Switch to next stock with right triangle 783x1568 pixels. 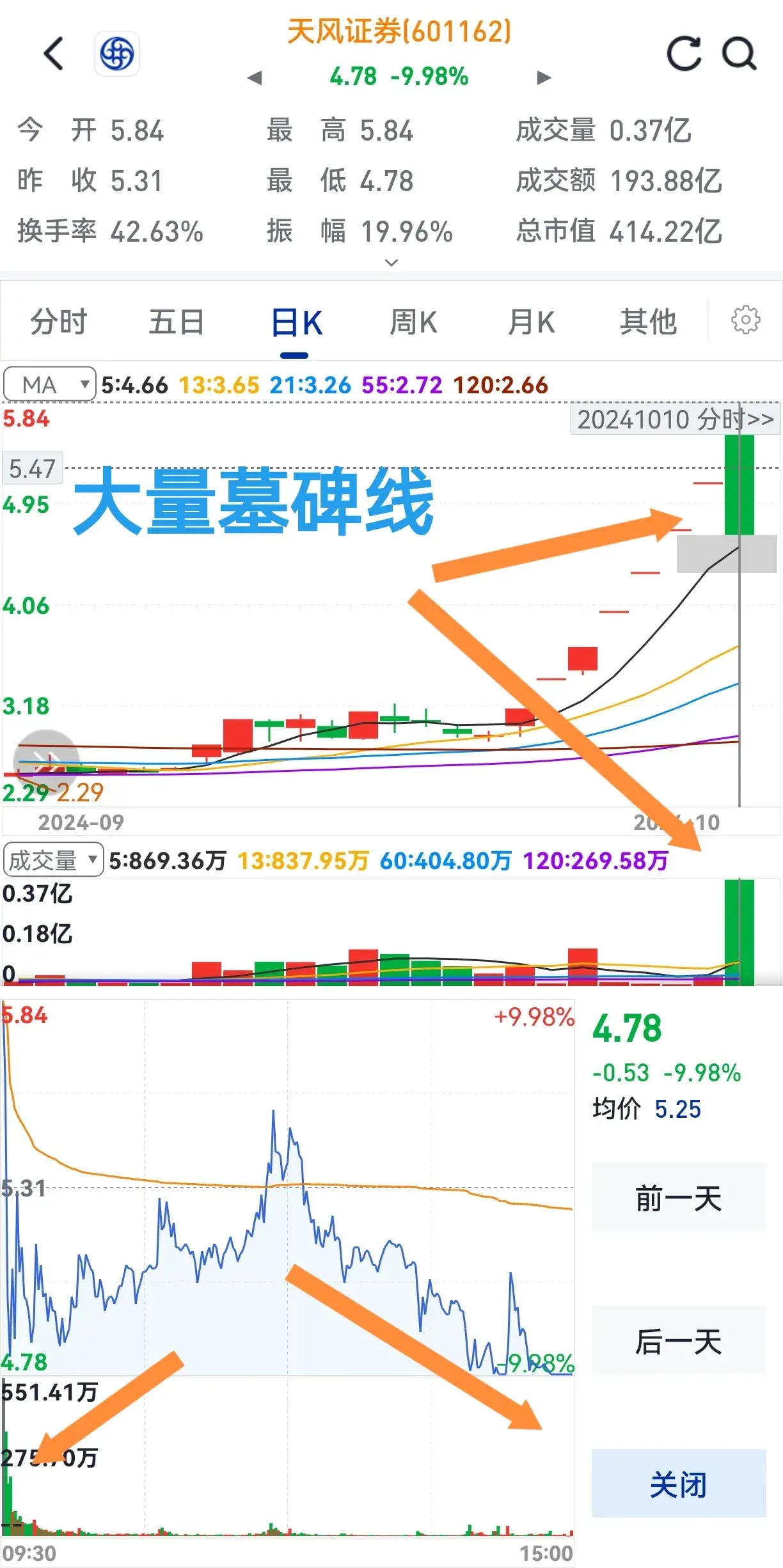click(544, 78)
